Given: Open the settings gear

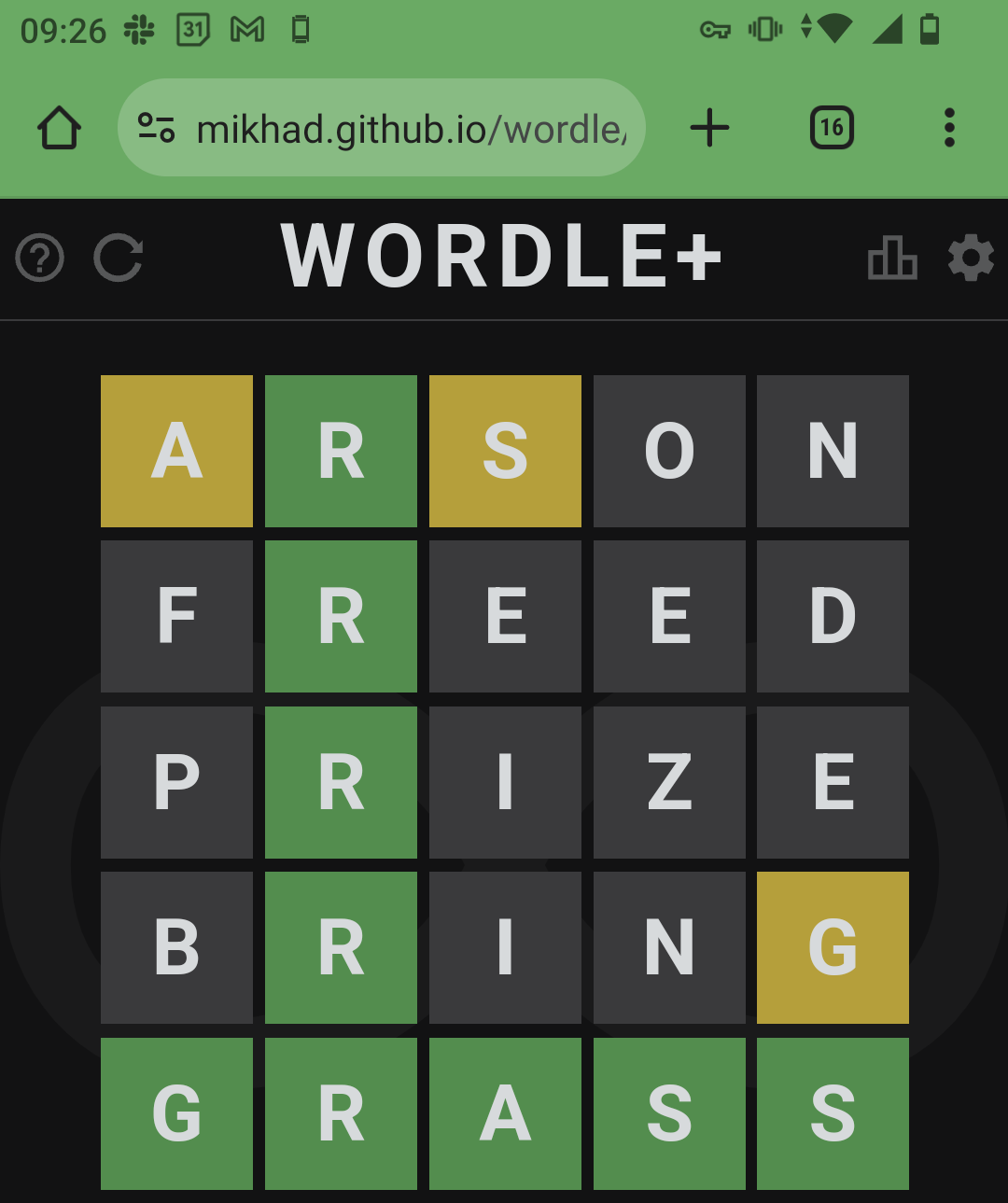Looking at the screenshot, I should click(x=971, y=258).
